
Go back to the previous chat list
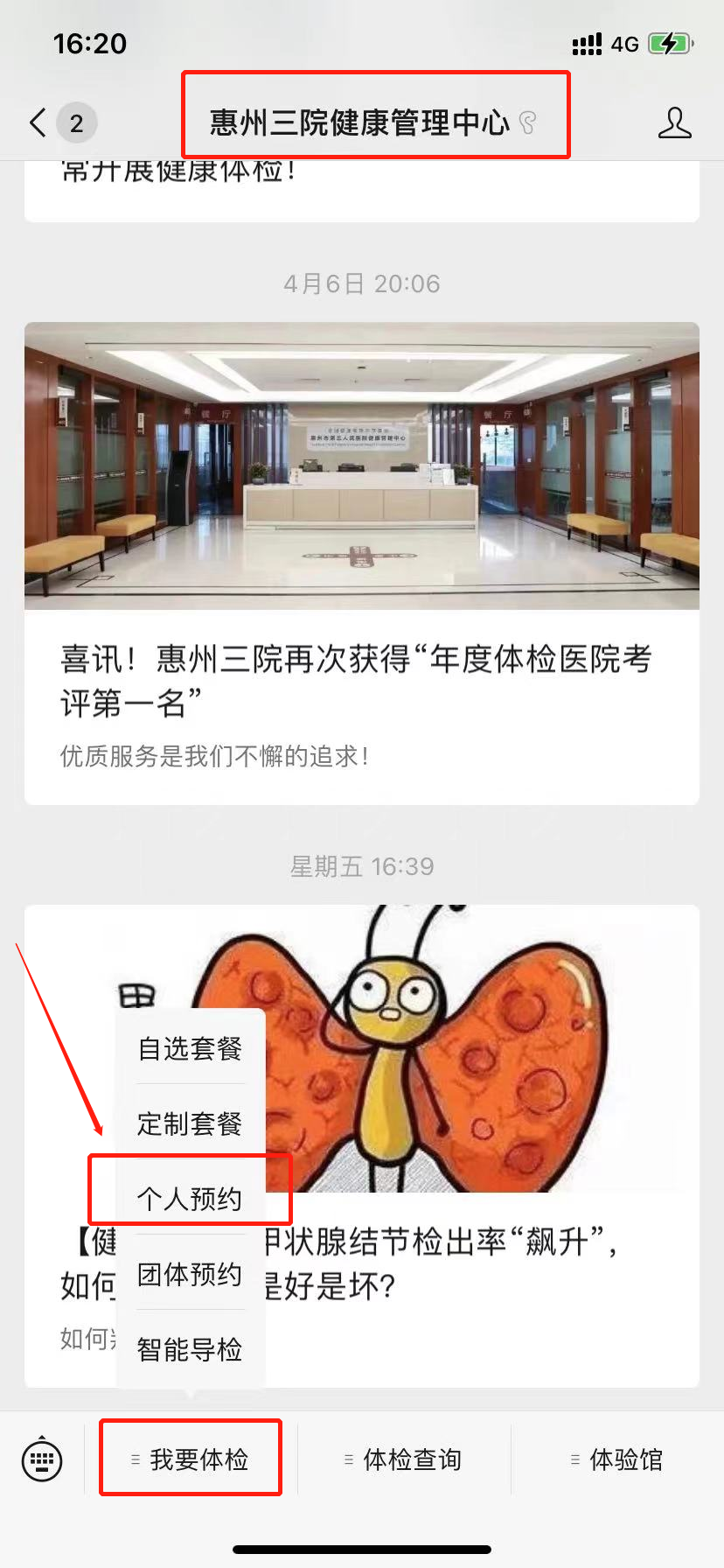(38, 123)
